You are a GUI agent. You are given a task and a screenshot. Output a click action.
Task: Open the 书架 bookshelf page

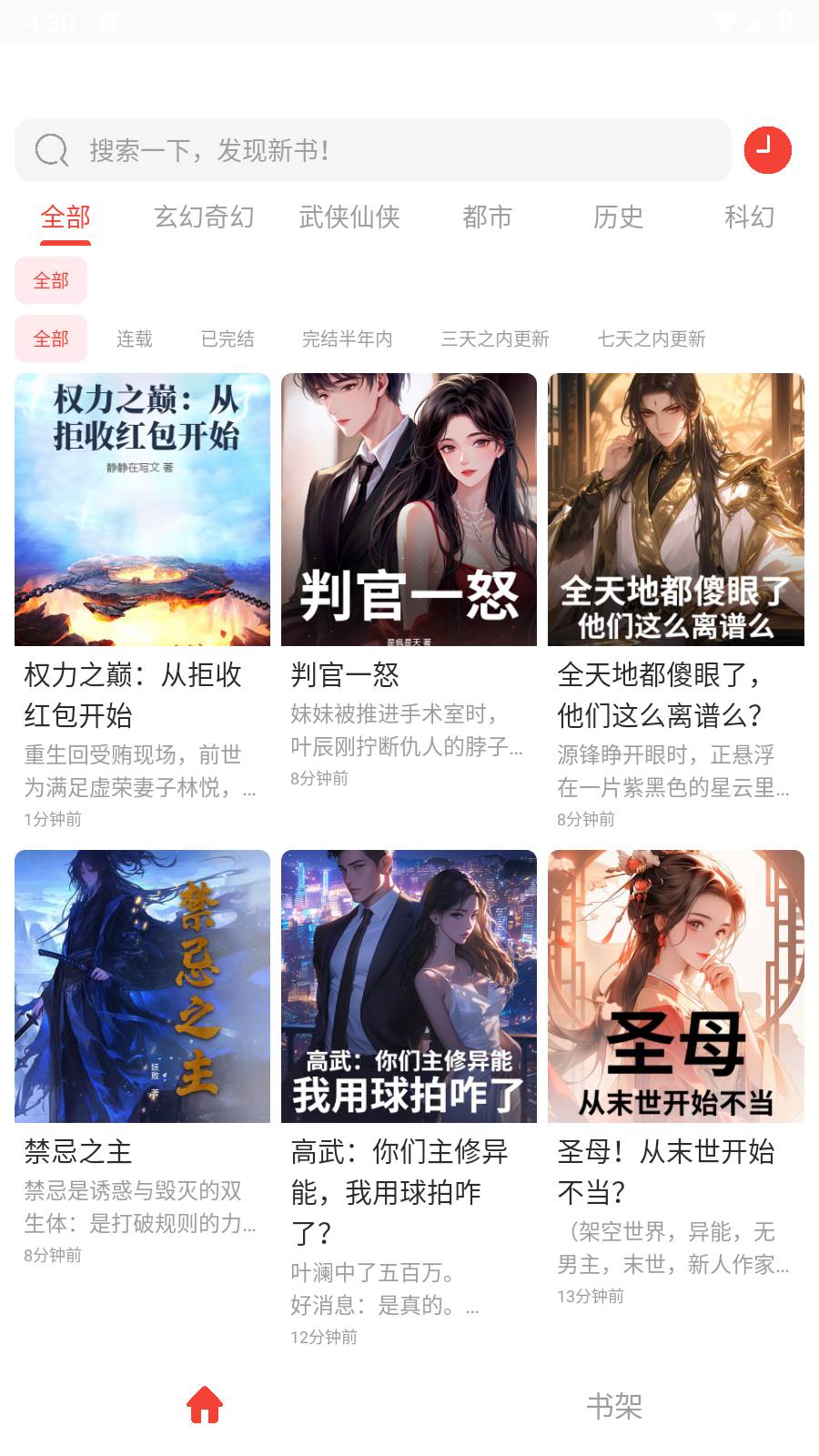tap(615, 1407)
